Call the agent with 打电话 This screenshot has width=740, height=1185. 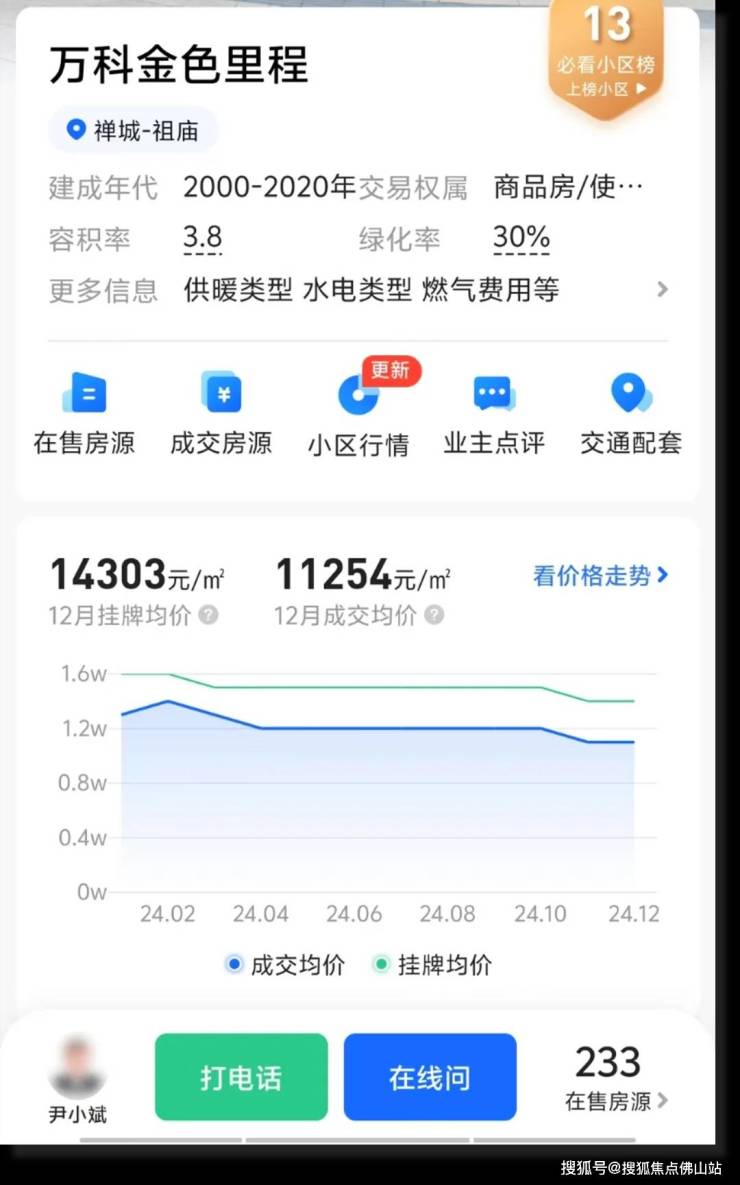pyautogui.click(x=241, y=1077)
